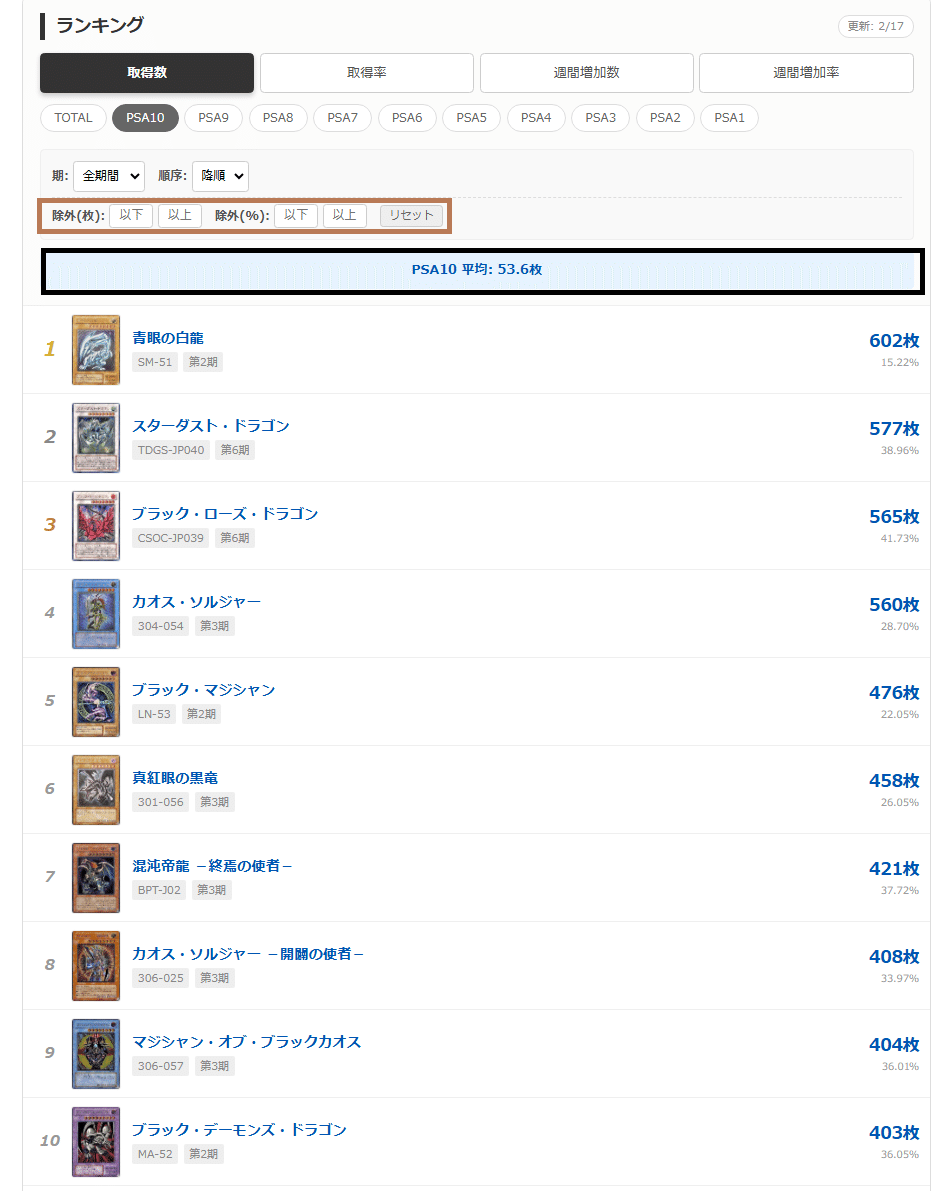
Task: Select the PSA9 grade chip
Action: (213, 118)
